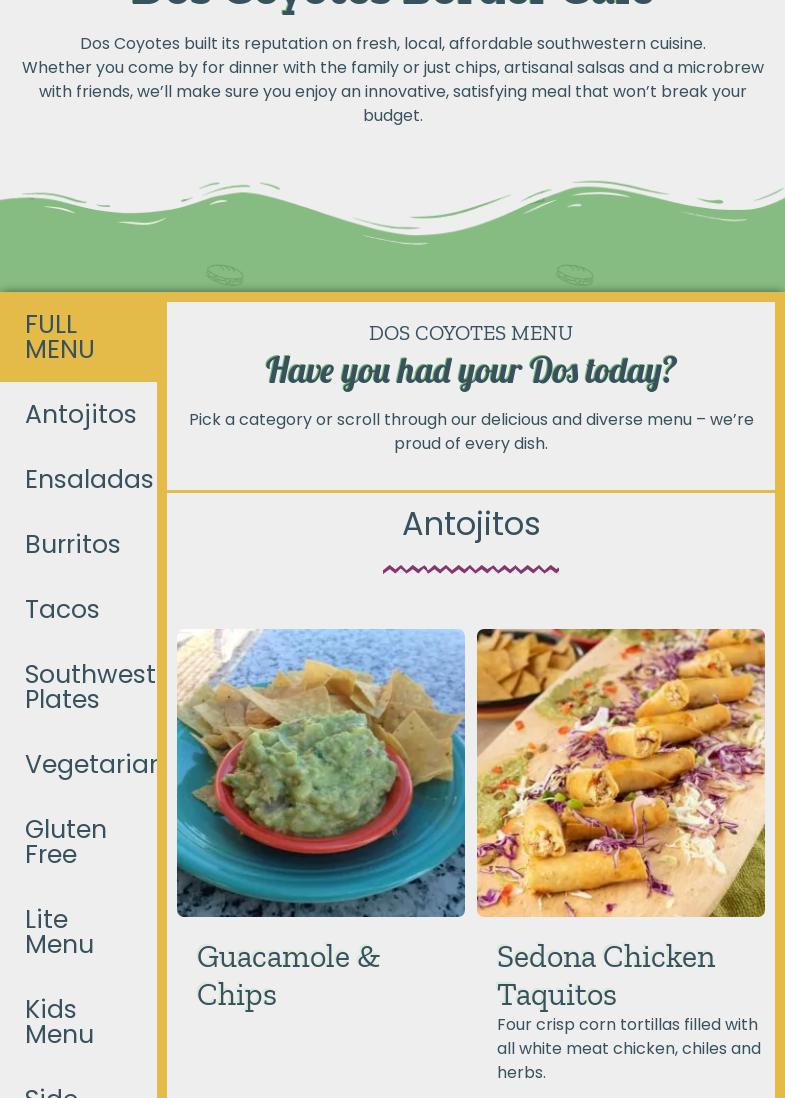Open the Kids Menu category

pyautogui.click(x=60, y=1022)
